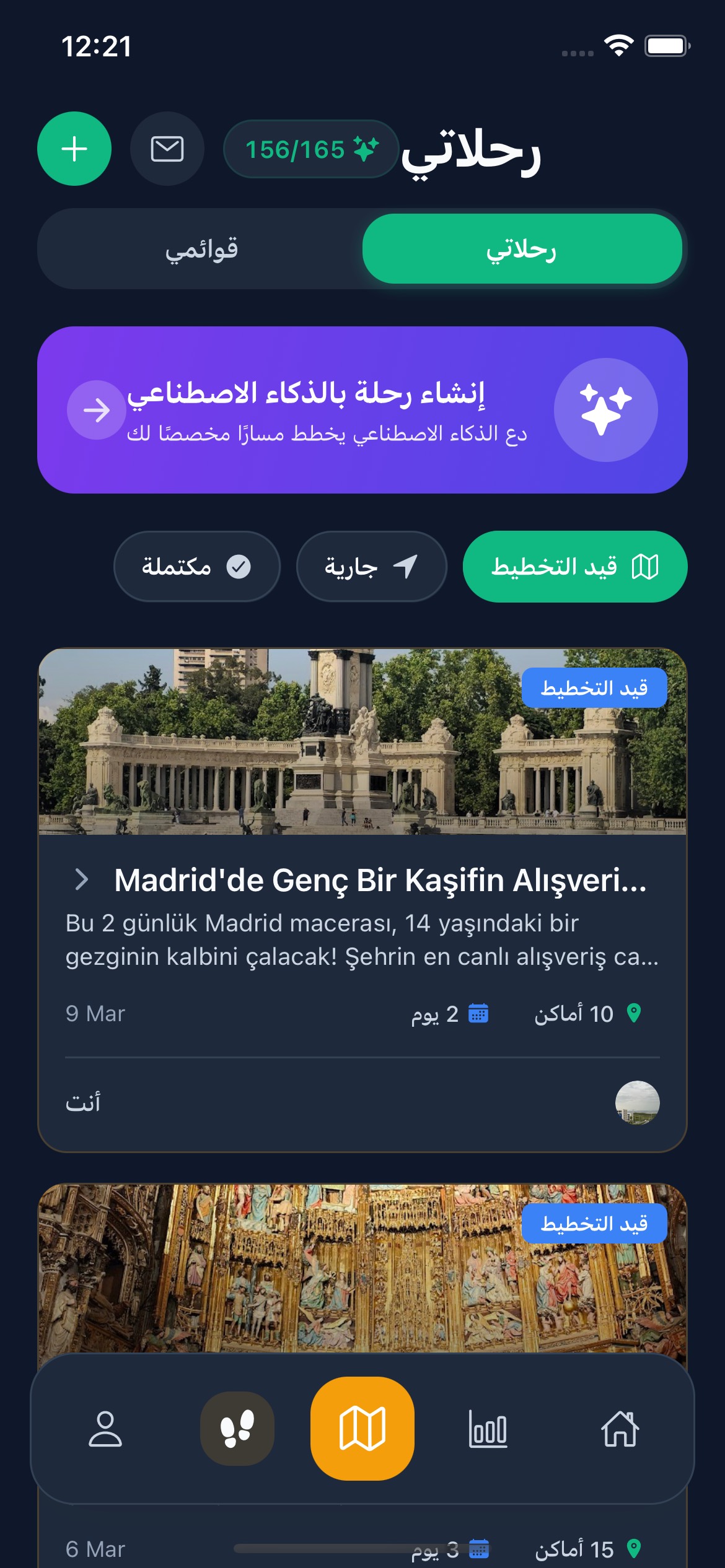The width and height of the screenshot is (725, 1568).
Task: Open the profile tab in bottom bar
Action: tap(105, 1429)
